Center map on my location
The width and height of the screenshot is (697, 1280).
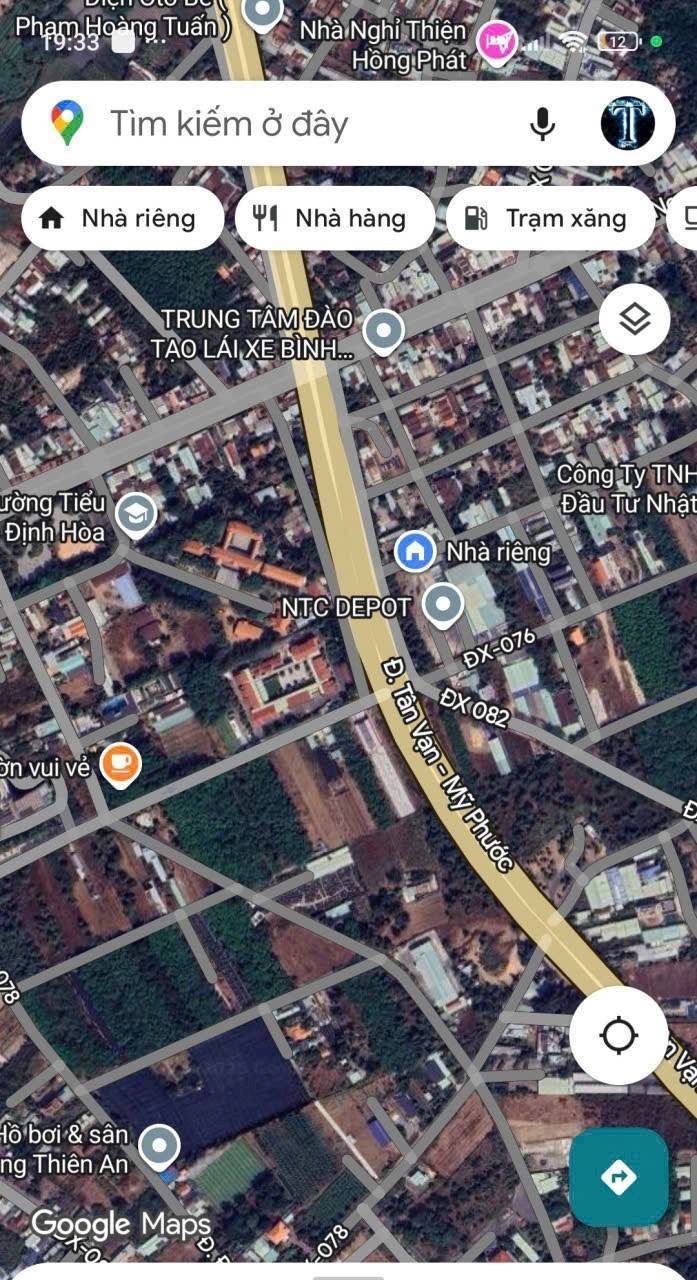619,1035
